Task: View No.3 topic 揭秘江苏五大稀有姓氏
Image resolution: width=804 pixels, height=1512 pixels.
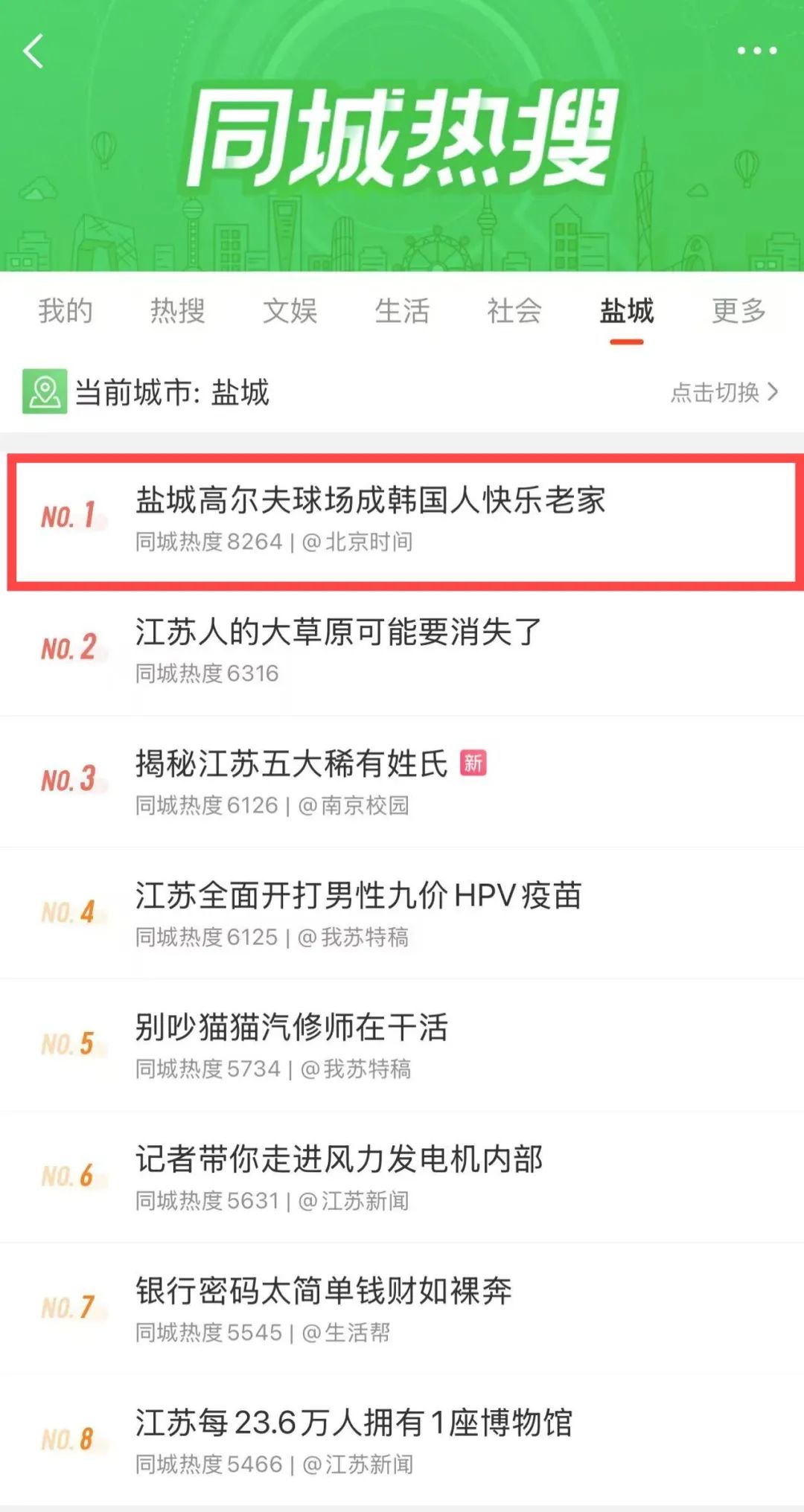Action: click(291, 764)
